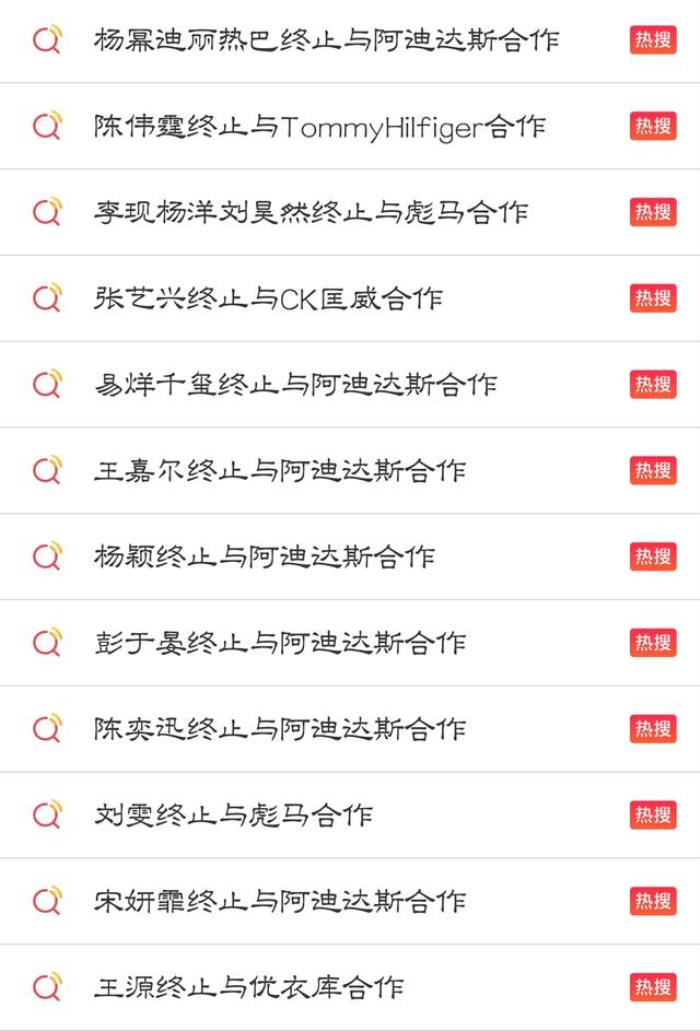Open the 彭于晏终止与阿迪达斯合作 entry

pos(280,643)
